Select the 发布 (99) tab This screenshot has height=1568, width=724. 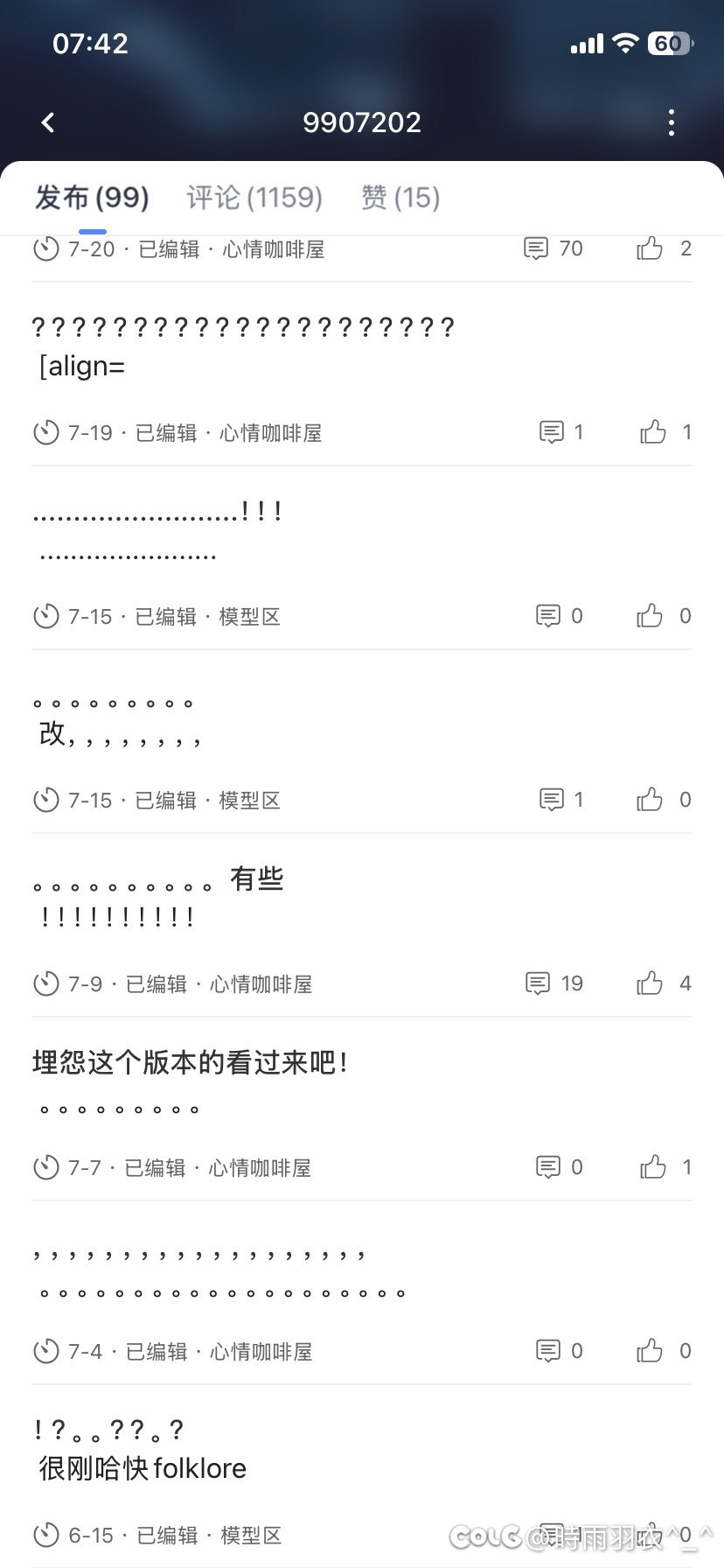[x=92, y=198]
